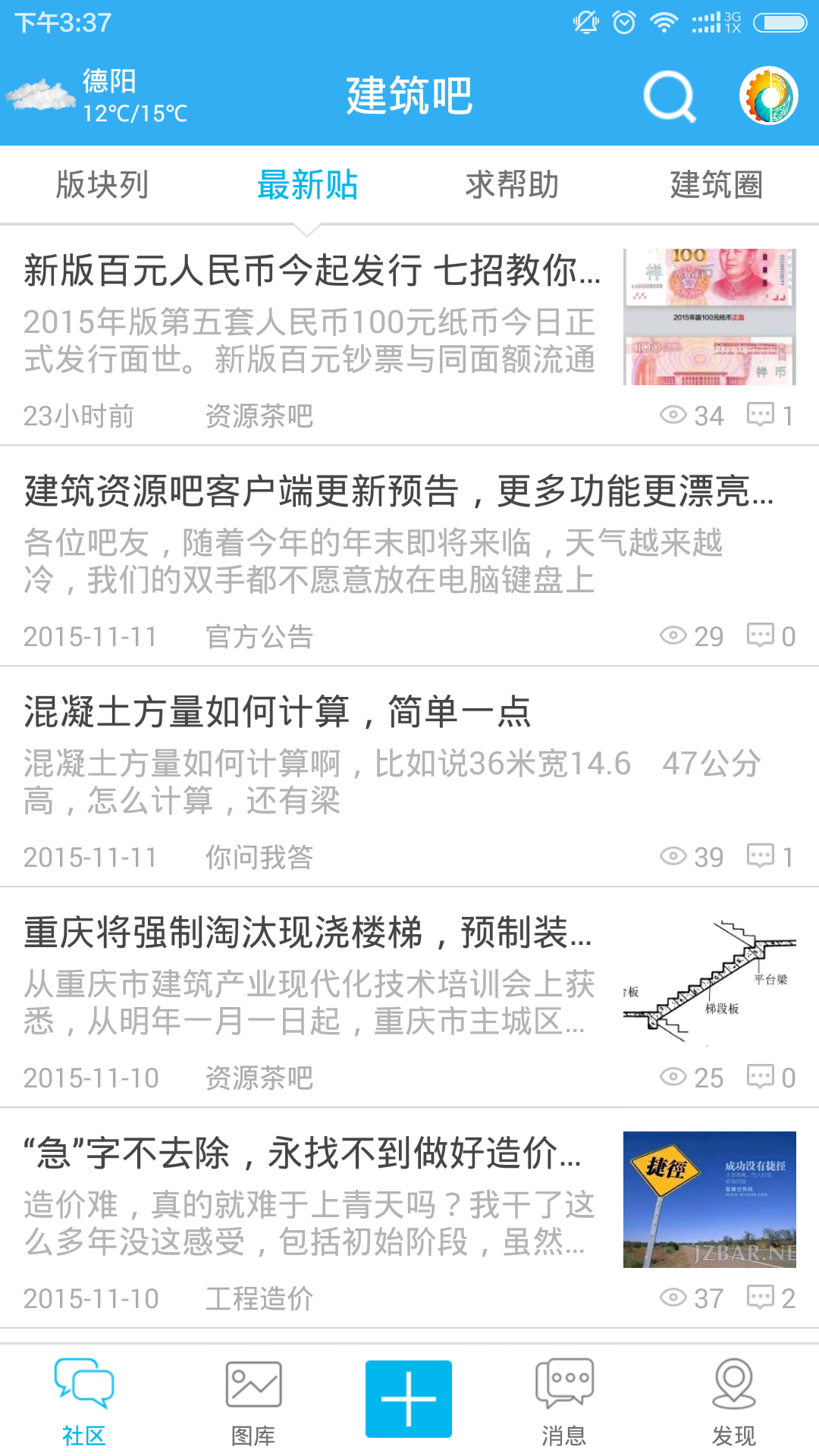Create a new post with the plus button

pyautogui.click(x=409, y=1399)
